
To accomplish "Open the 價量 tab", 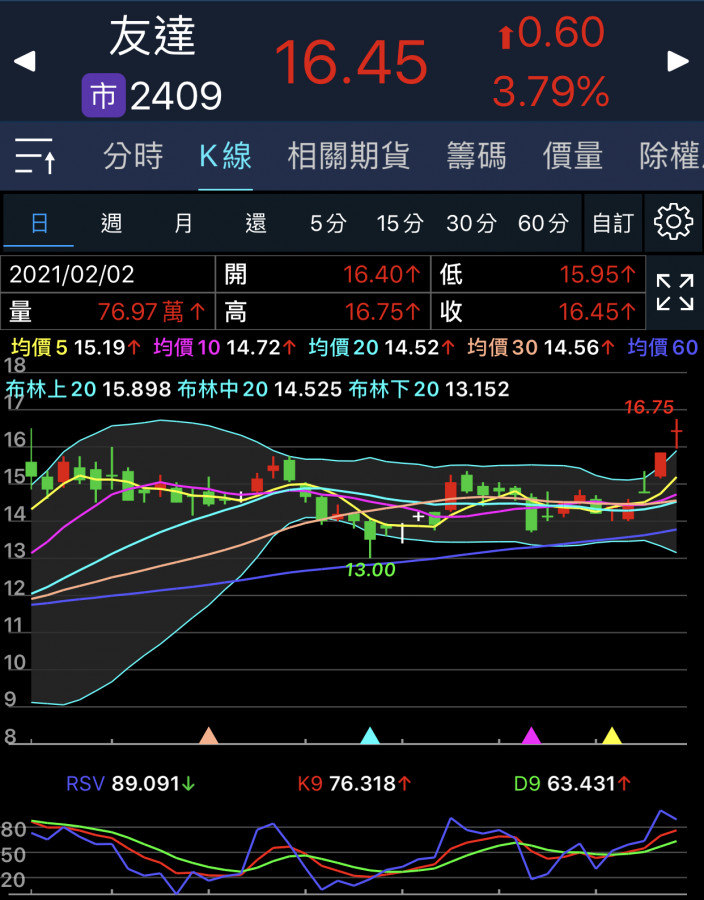I will [573, 156].
